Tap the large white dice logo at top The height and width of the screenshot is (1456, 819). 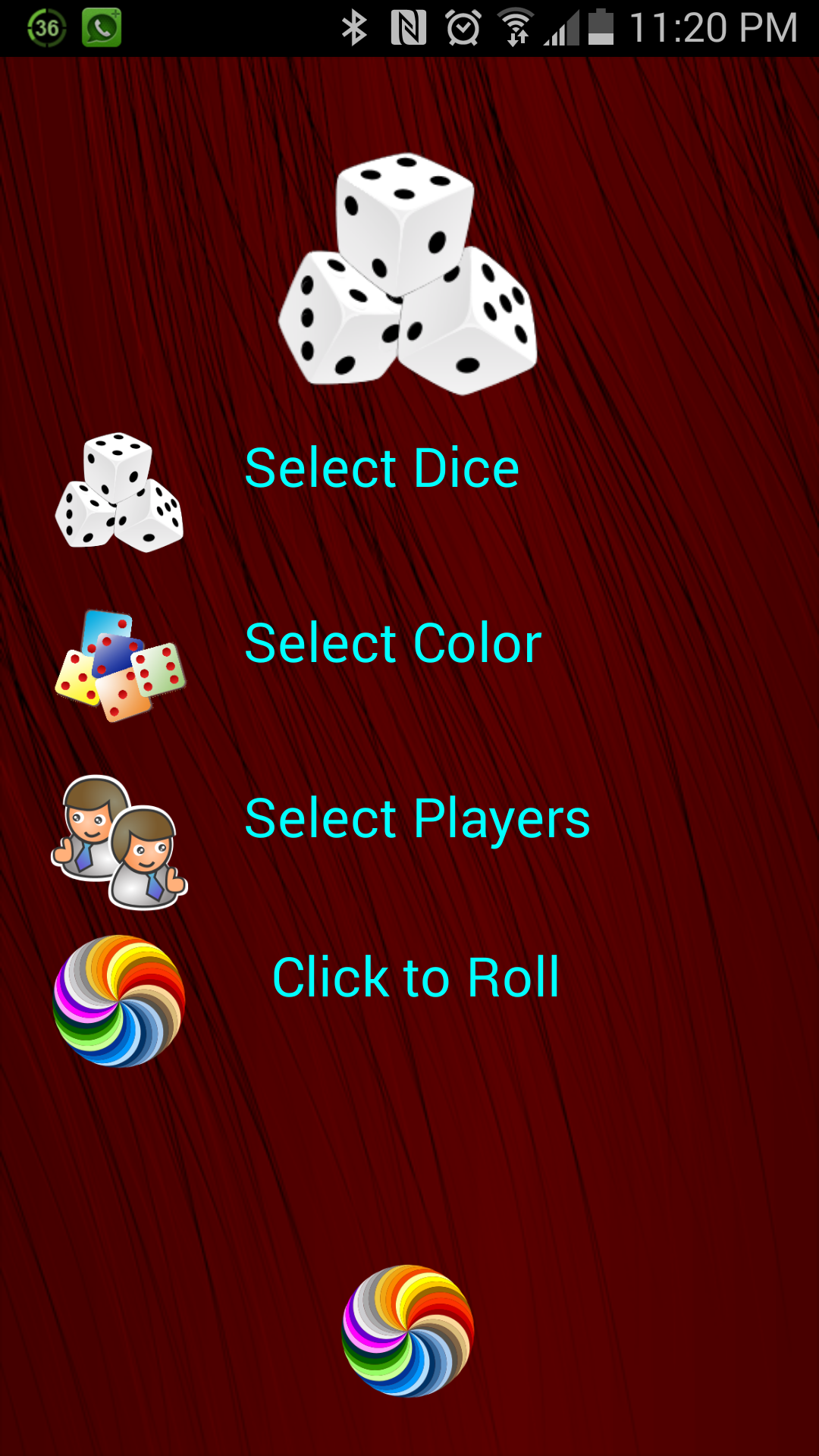[409, 273]
